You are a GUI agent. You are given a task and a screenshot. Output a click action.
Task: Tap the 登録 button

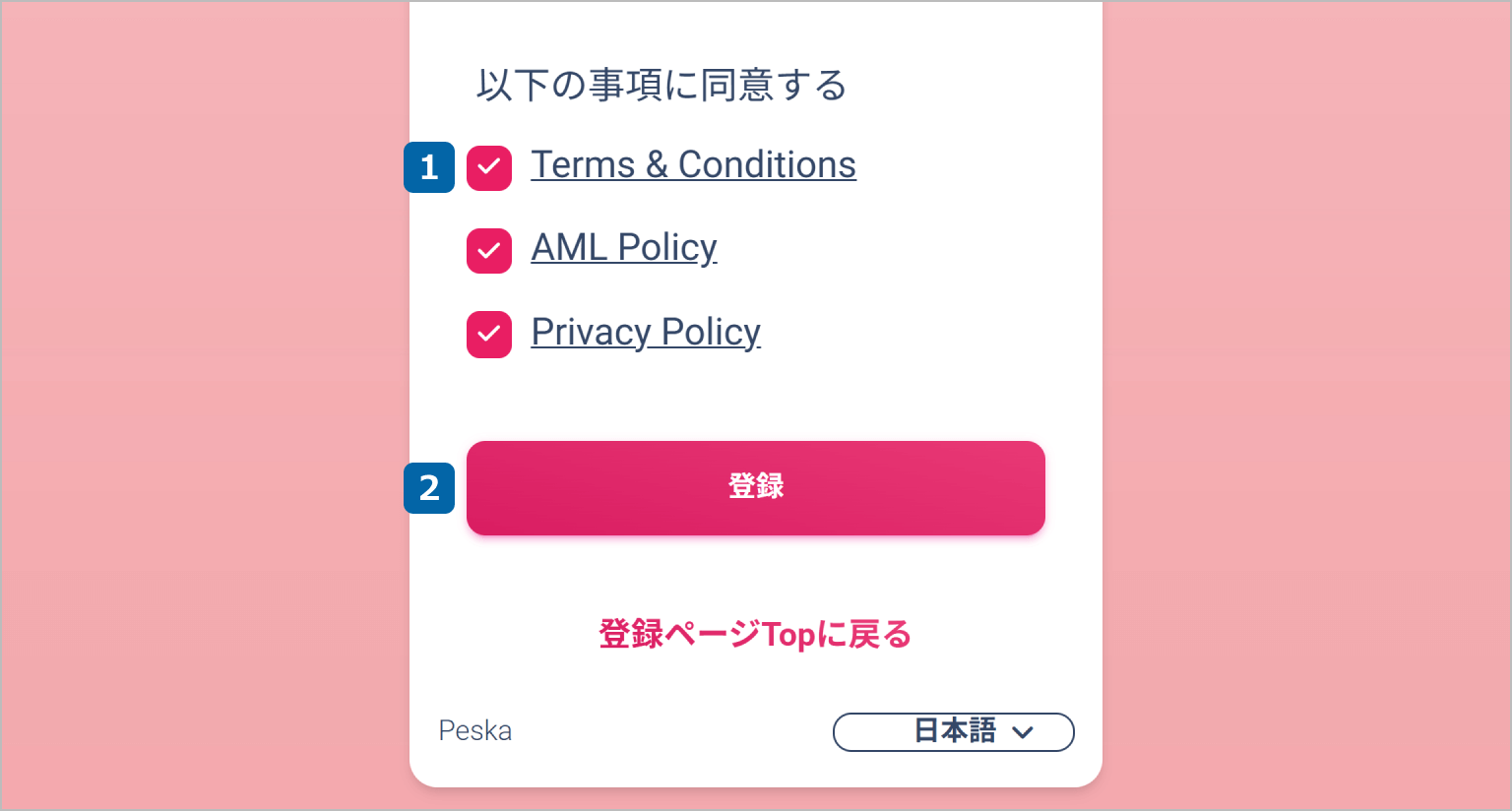(x=755, y=488)
